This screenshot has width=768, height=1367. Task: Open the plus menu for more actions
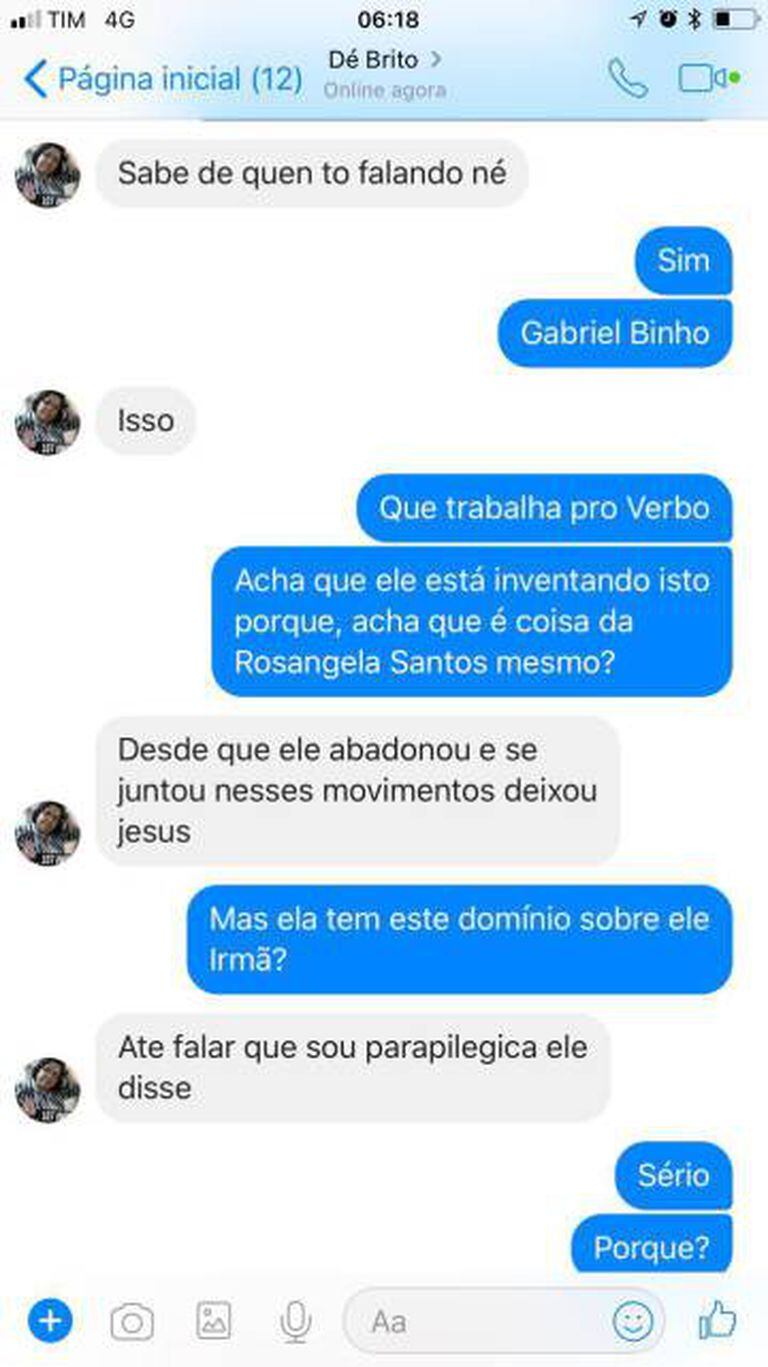point(50,1321)
